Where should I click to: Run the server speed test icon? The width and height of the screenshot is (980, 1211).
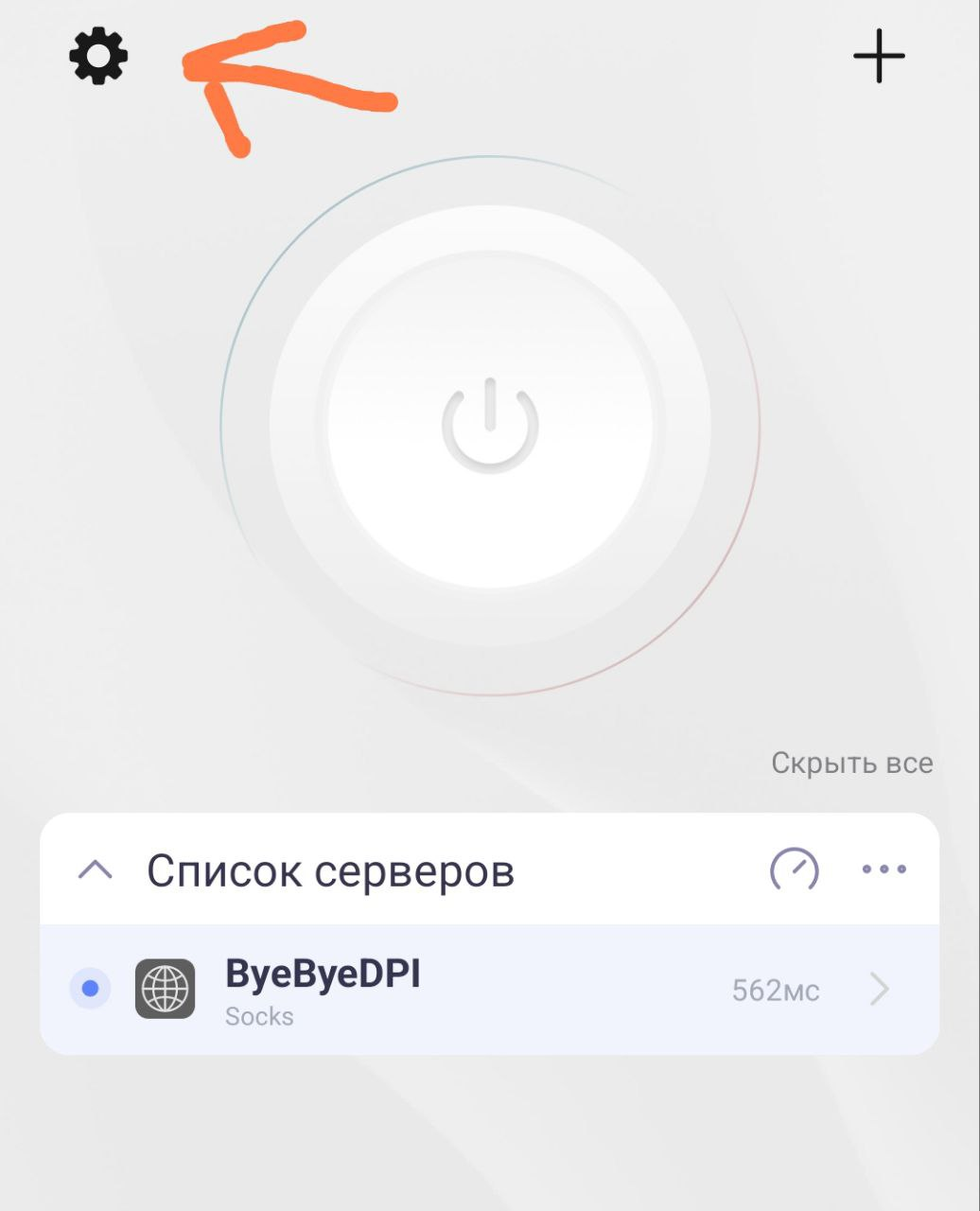click(x=794, y=869)
